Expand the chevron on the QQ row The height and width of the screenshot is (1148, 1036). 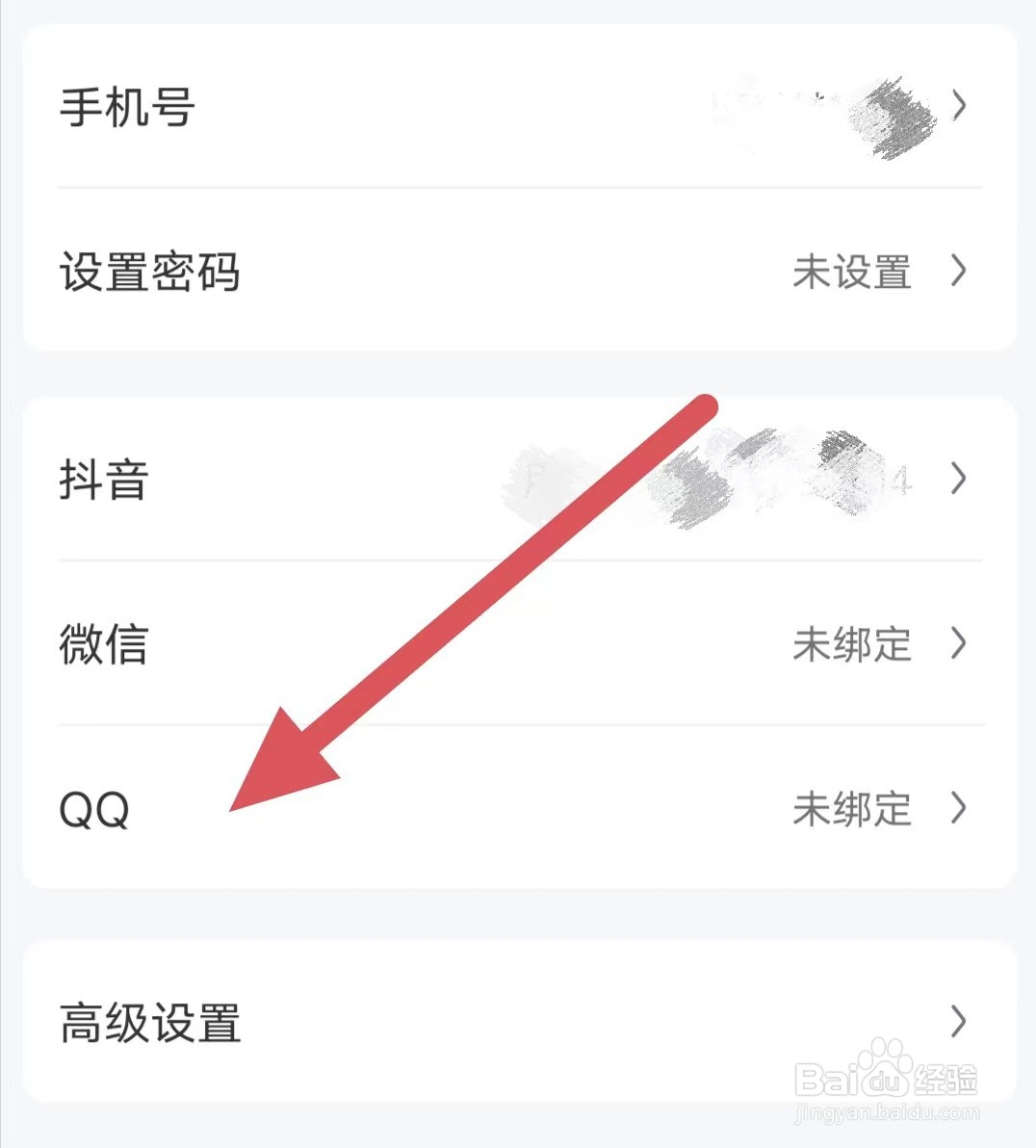click(x=958, y=810)
